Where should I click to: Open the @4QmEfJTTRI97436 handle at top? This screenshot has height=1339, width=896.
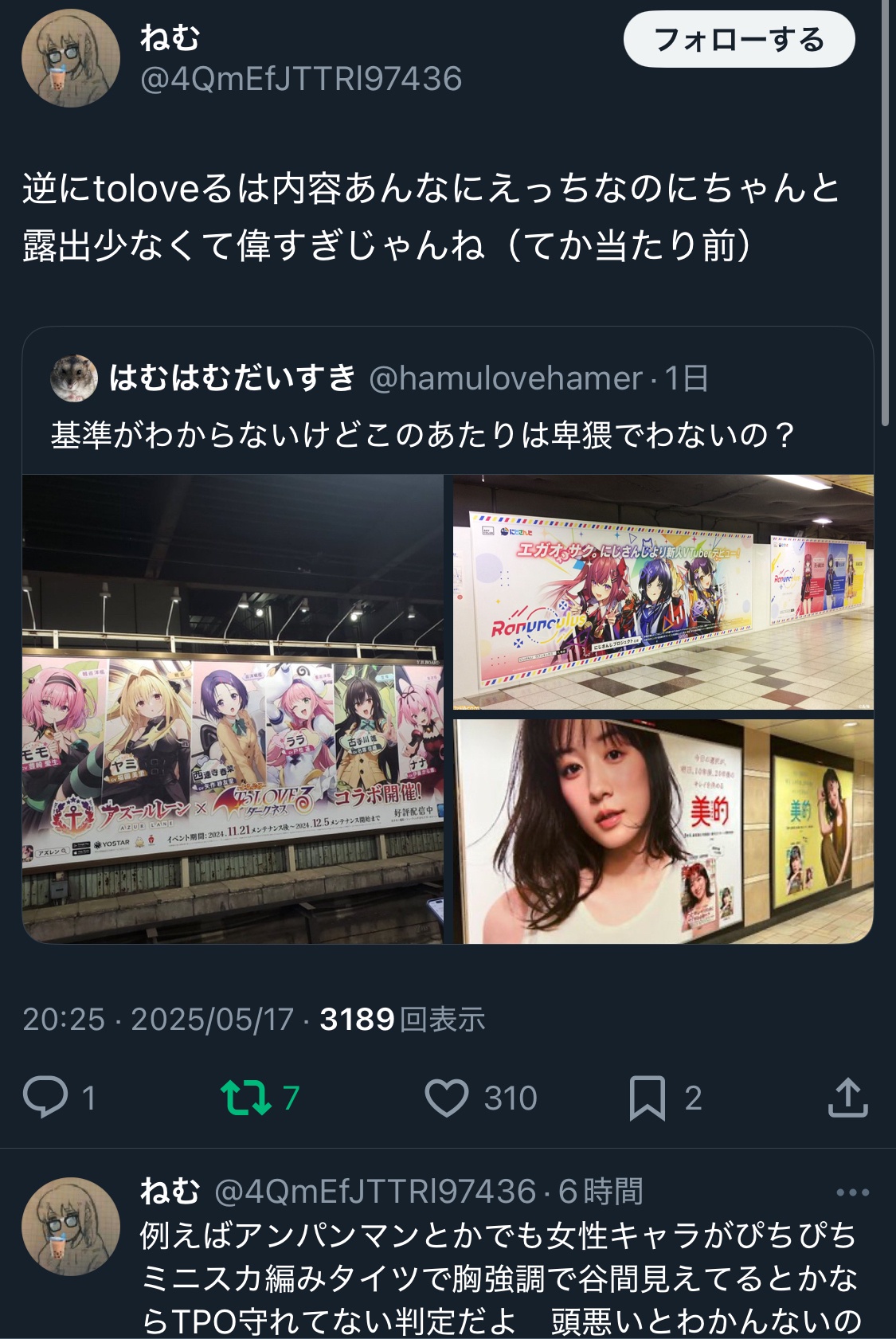tap(301, 79)
